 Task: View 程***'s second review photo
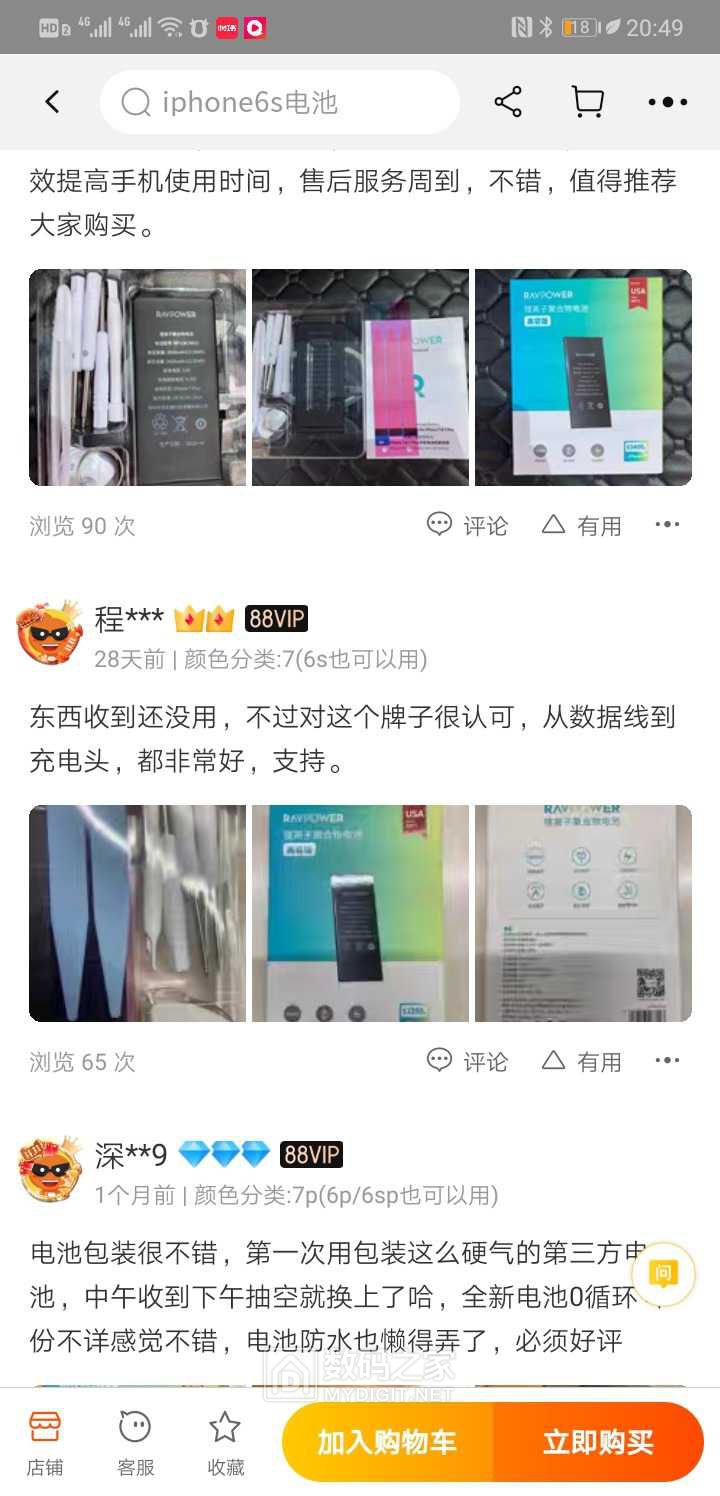click(360, 913)
